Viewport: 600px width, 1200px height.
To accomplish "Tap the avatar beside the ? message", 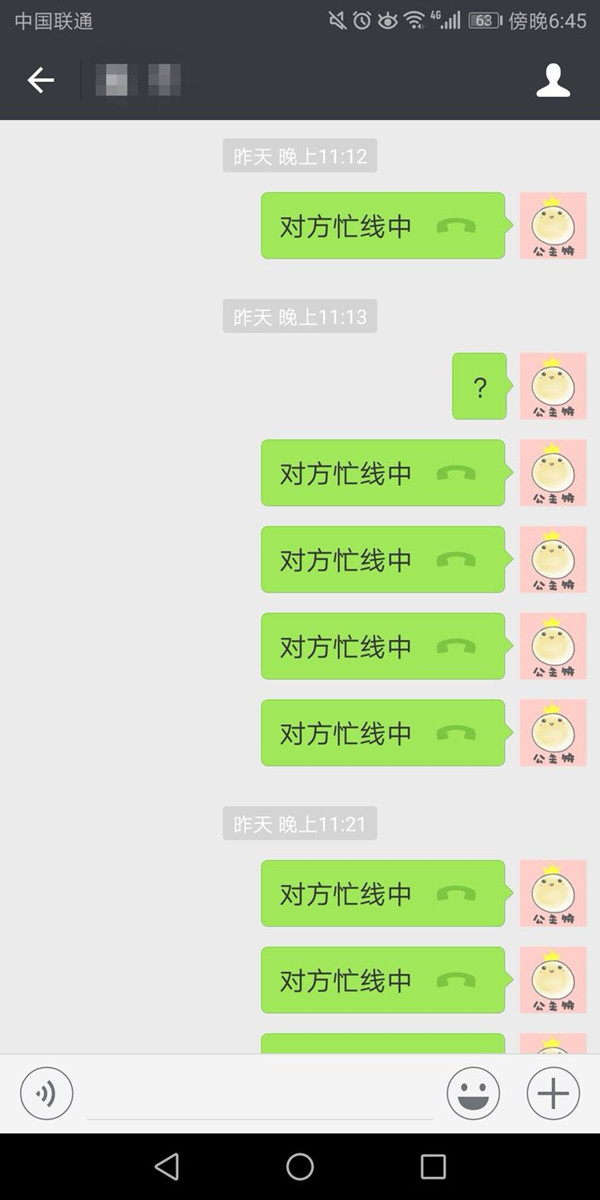I will [x=553, y=386].
